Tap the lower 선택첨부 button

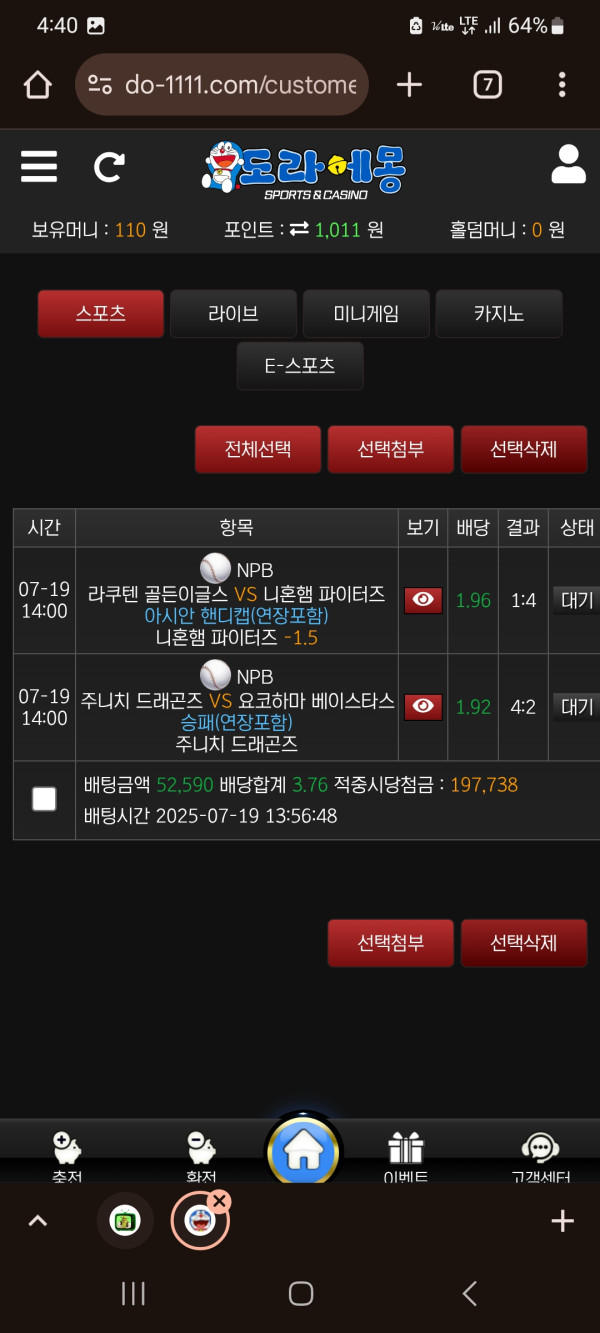pos(391,943)
